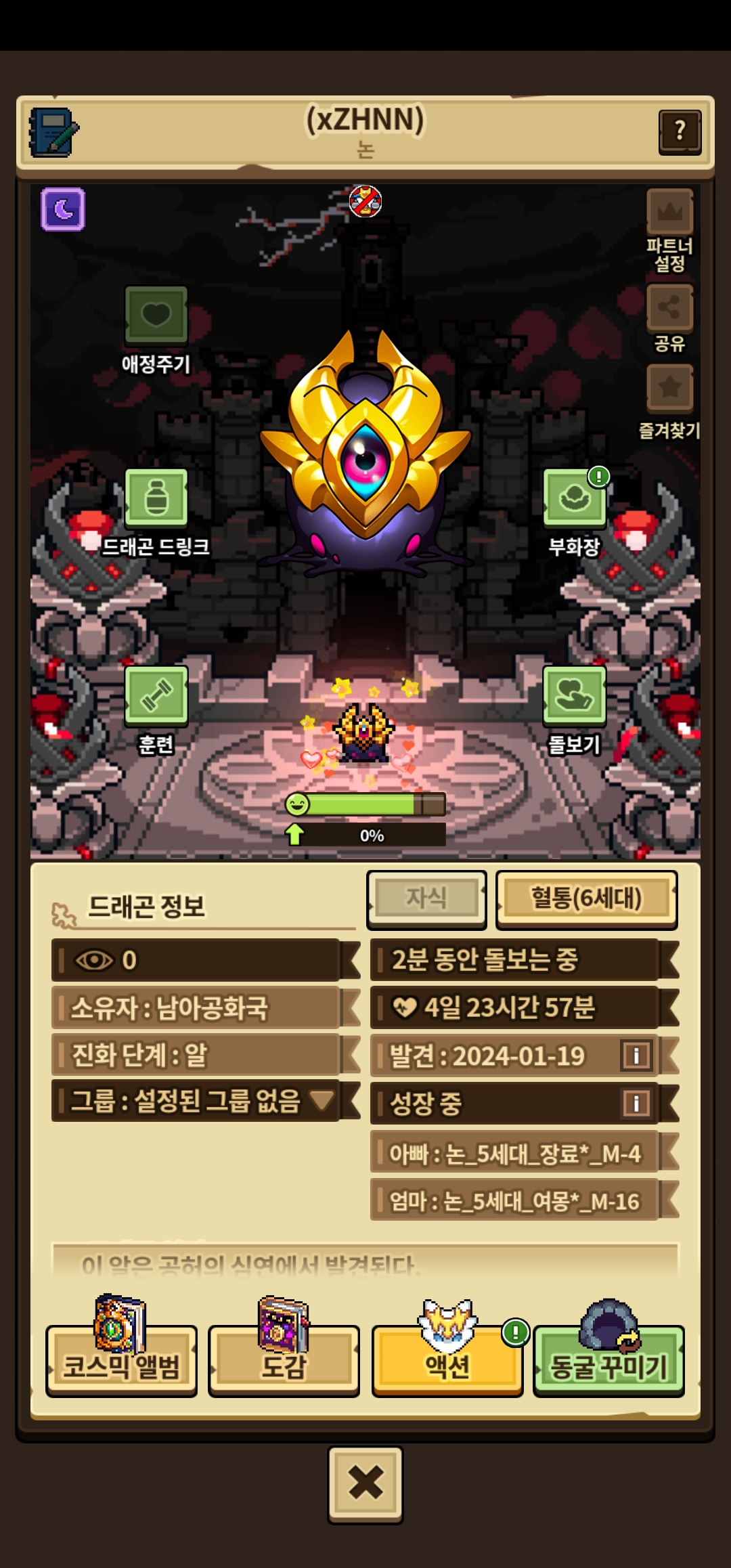Open 파트너 설정 partner settings
731x1568 pixels.
[x=669, y=213]
